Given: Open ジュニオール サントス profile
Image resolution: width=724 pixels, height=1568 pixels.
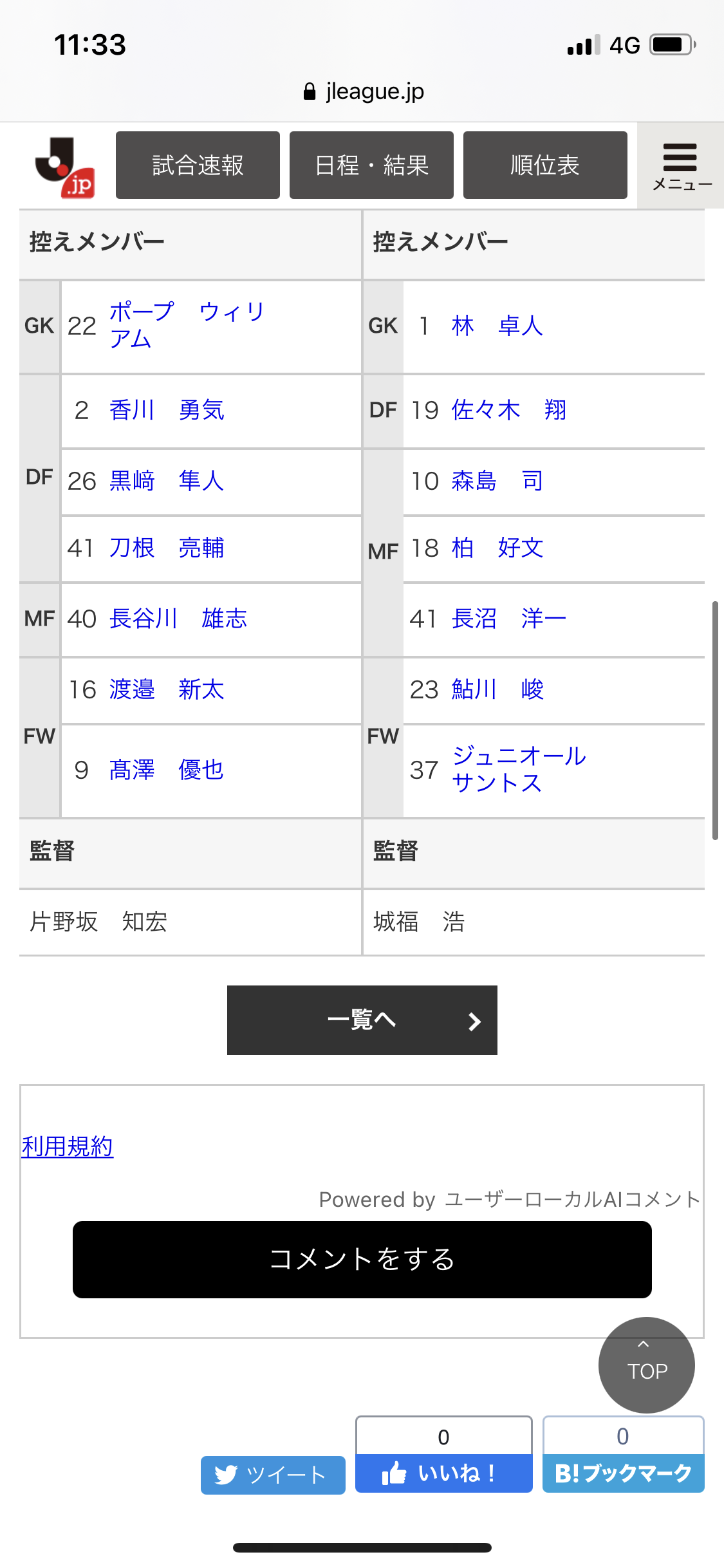Looking at the screenshot, I should [519, 769].
